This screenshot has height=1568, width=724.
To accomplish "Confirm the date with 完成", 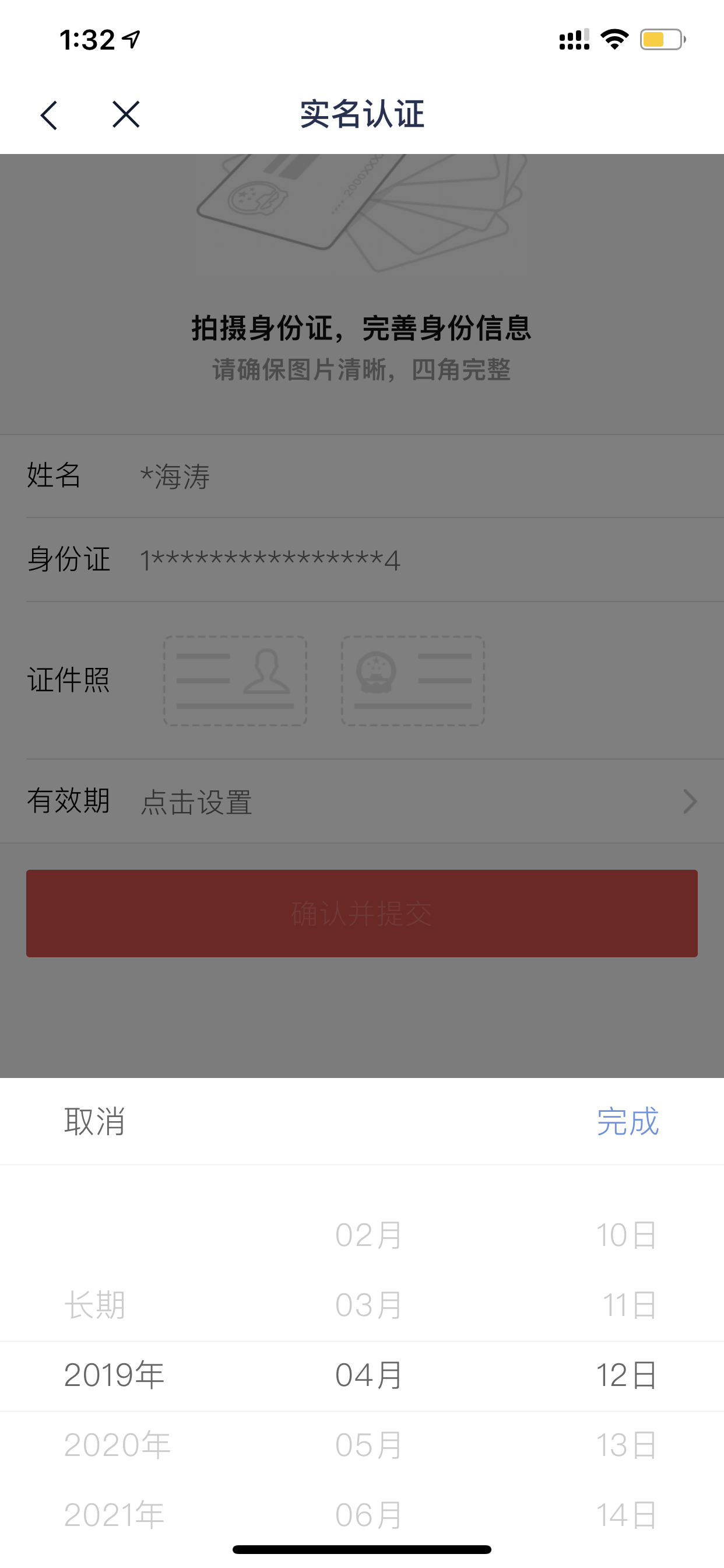I will point(627,1121).
